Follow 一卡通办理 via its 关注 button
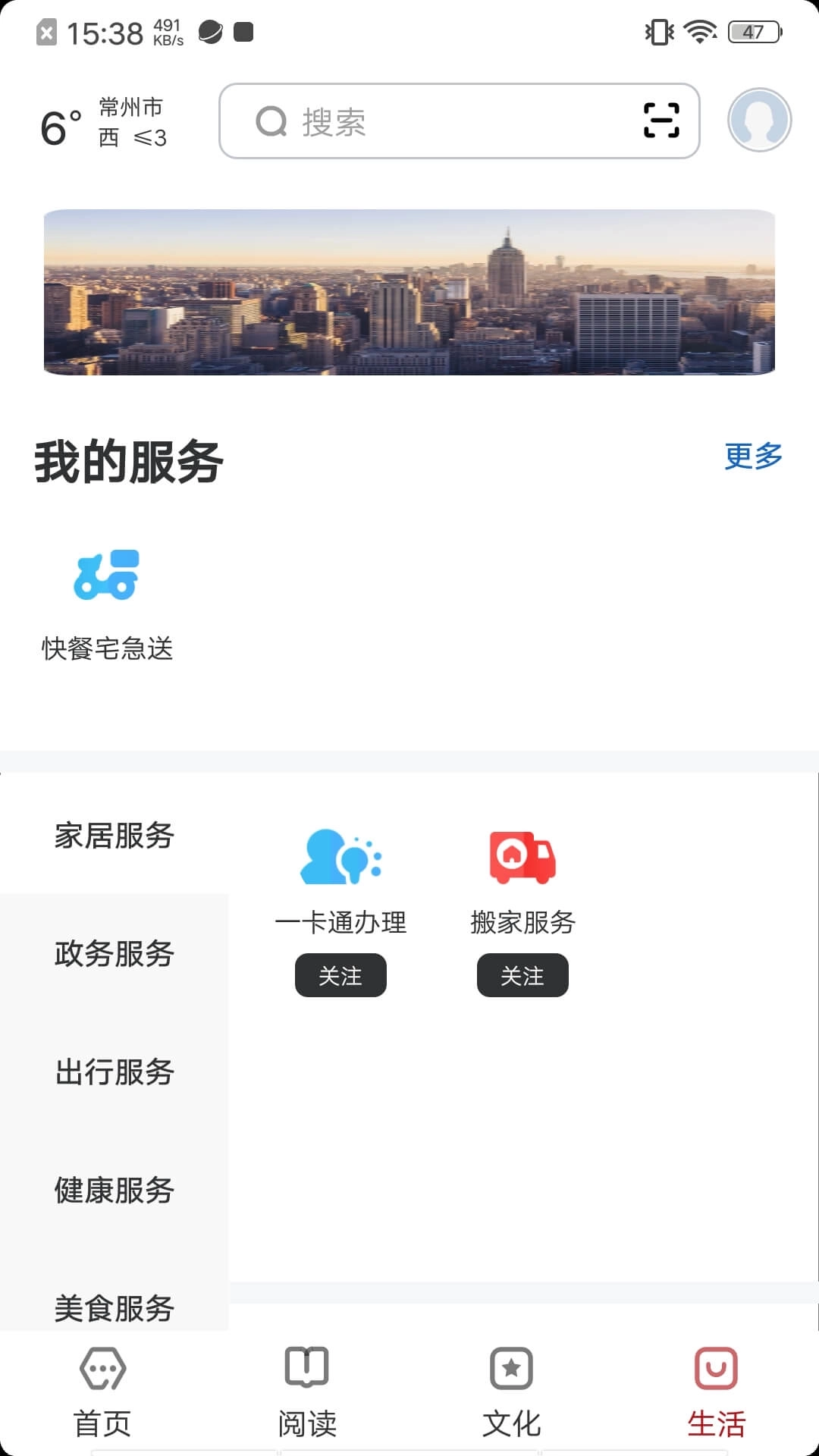 click(x=340, y=976)
